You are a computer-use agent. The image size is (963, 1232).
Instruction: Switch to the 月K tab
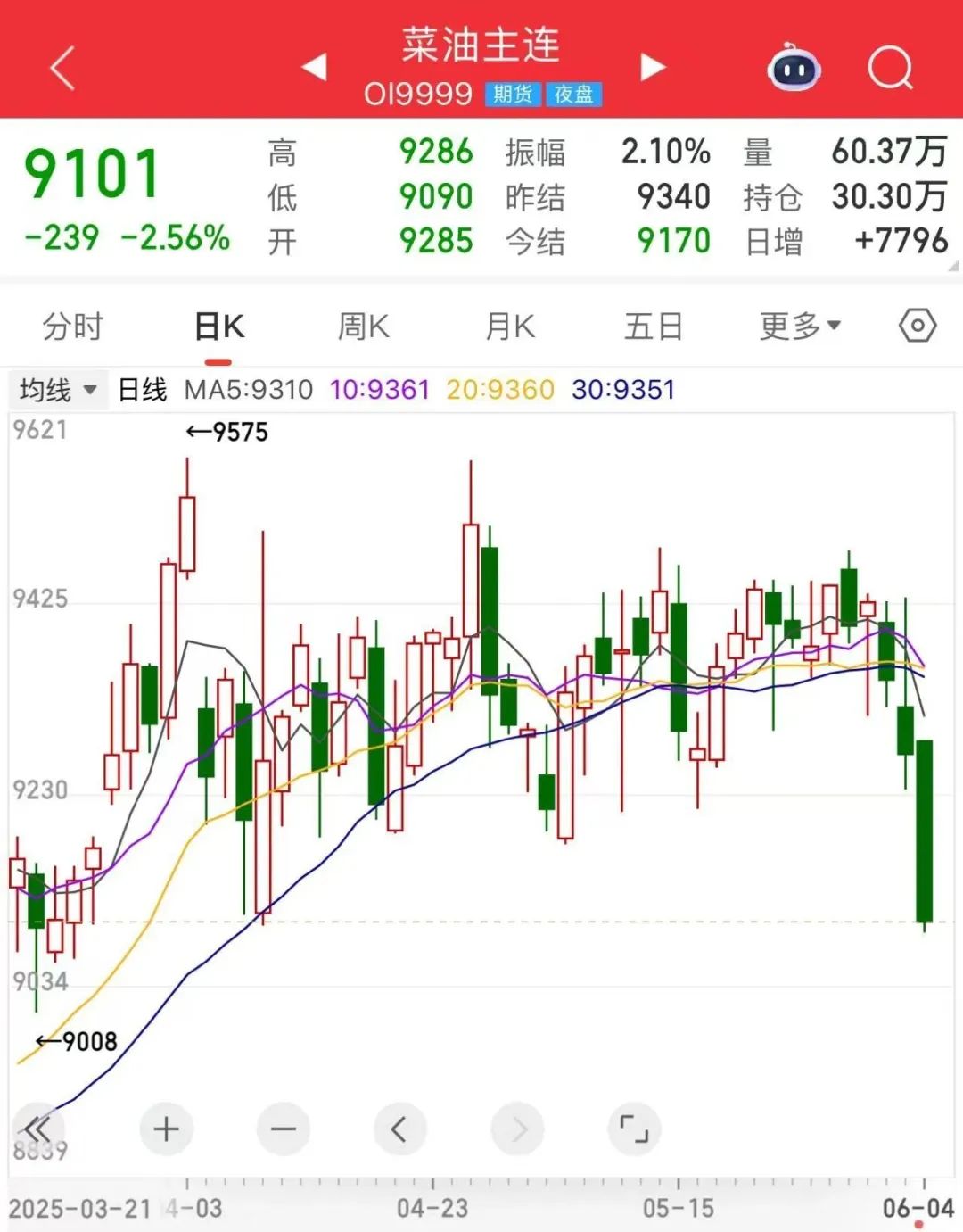(x=509, y=327)
